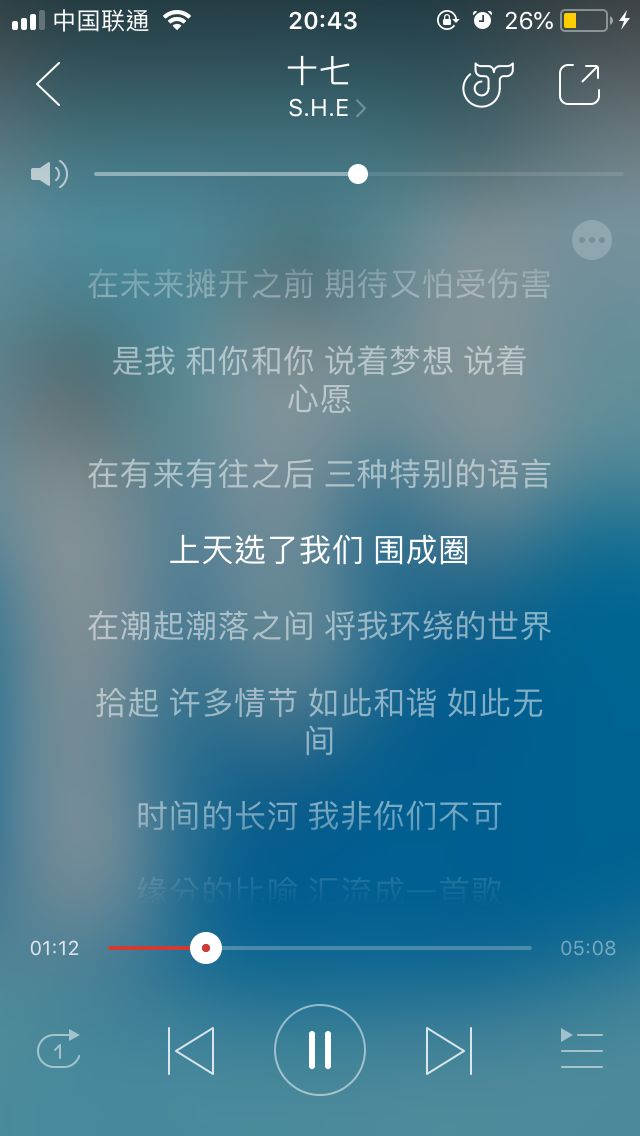Open the whale sound effect icon

pos(488,85)
